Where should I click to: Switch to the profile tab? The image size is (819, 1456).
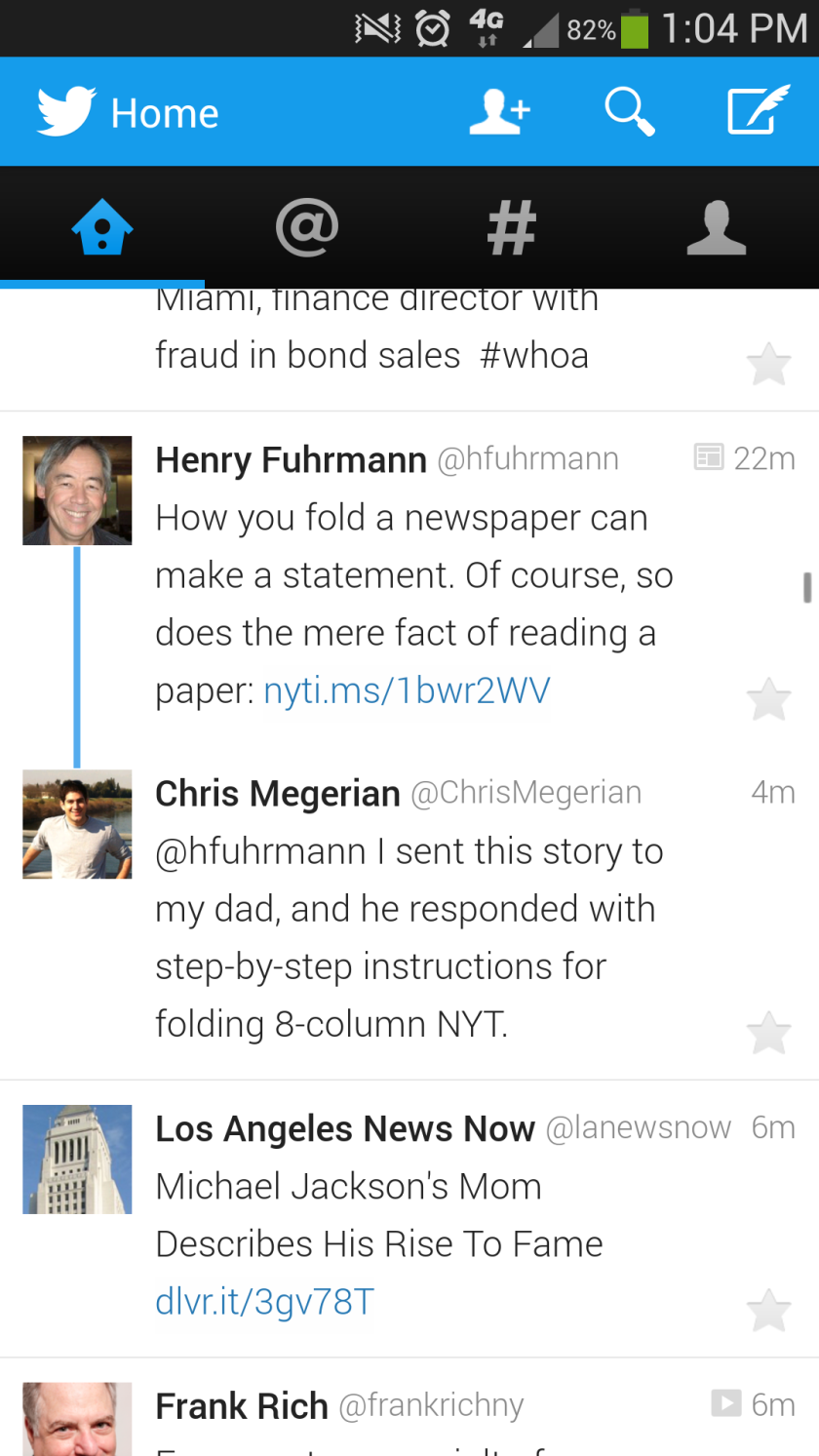click(x=717, y=228)
